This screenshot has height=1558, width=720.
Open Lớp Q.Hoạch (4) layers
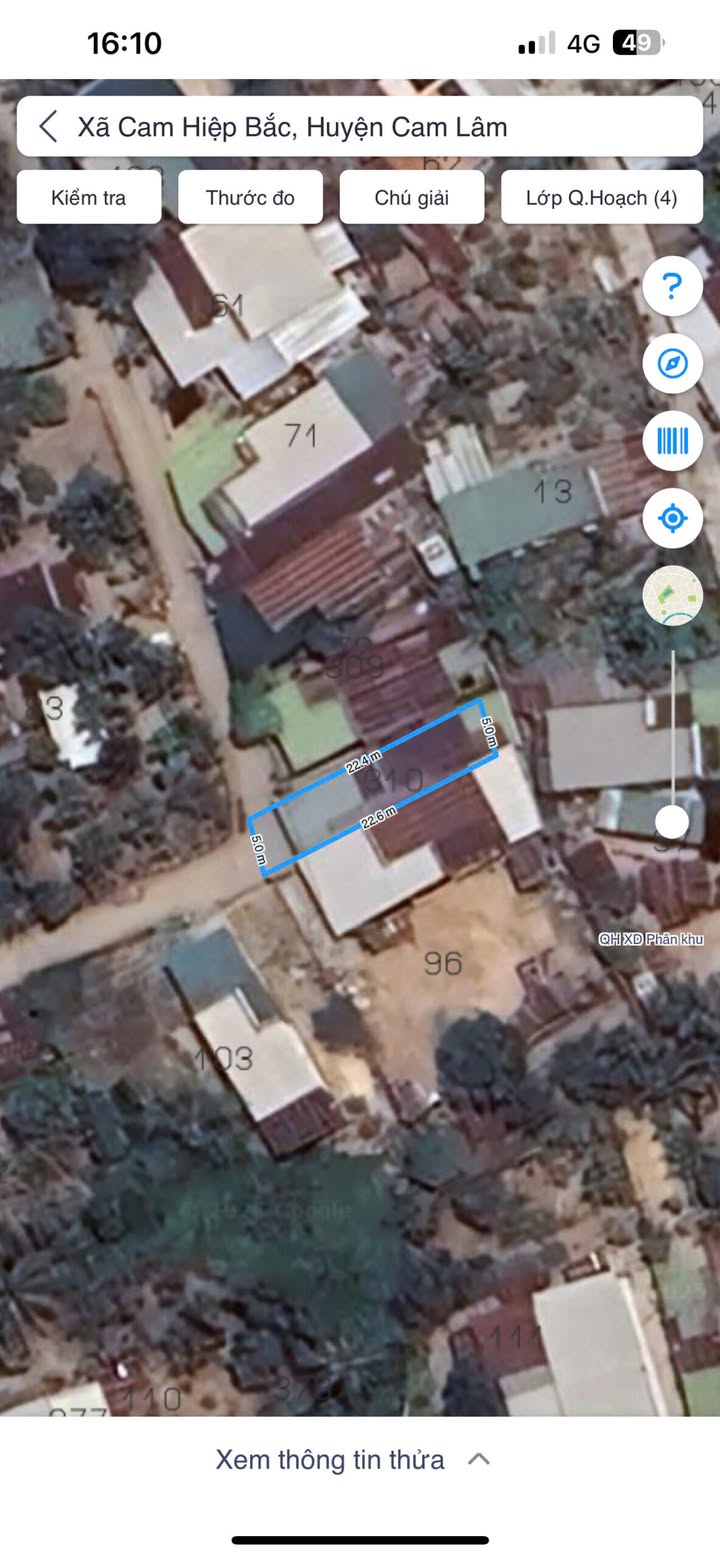(601, 197)
